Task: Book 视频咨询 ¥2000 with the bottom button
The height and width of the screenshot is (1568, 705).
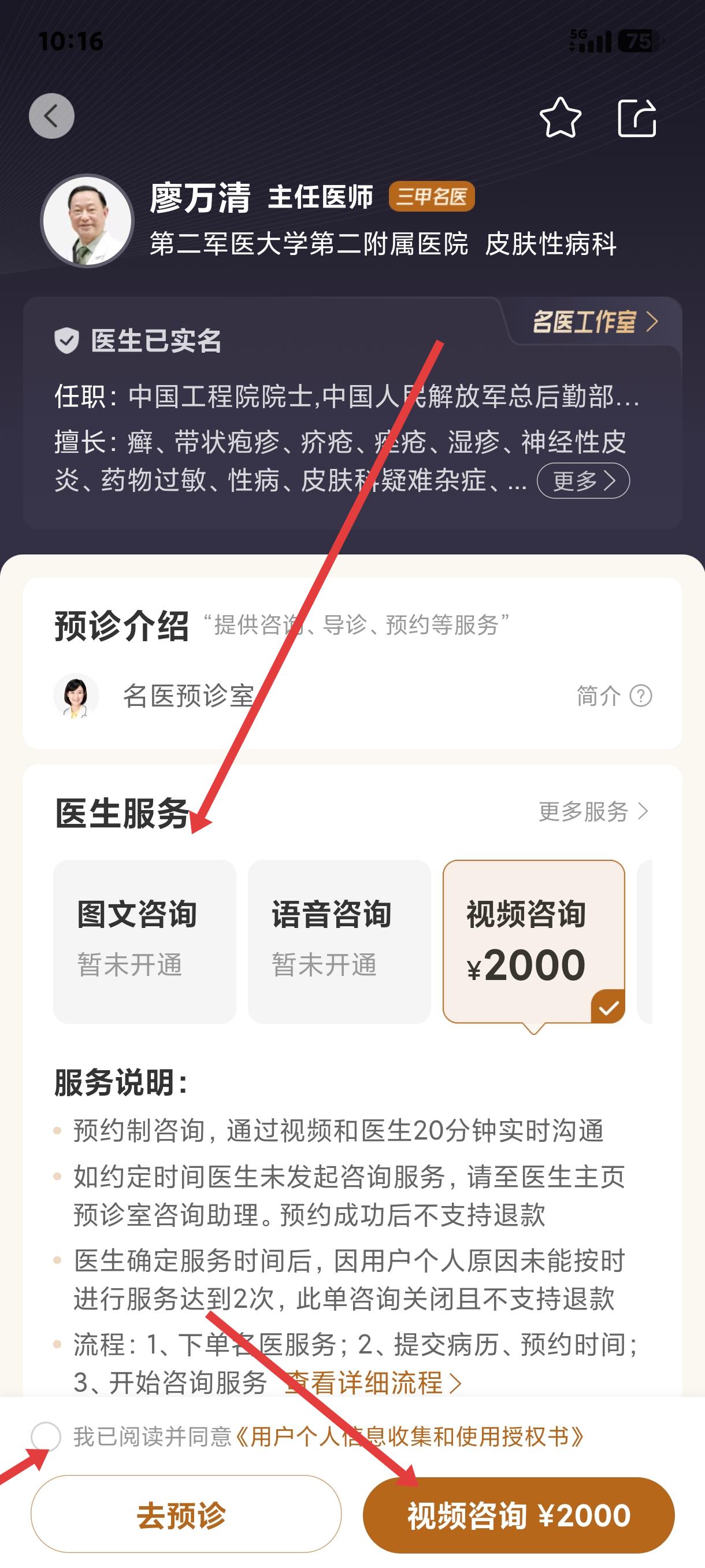Action: [x=518, y=1515]
